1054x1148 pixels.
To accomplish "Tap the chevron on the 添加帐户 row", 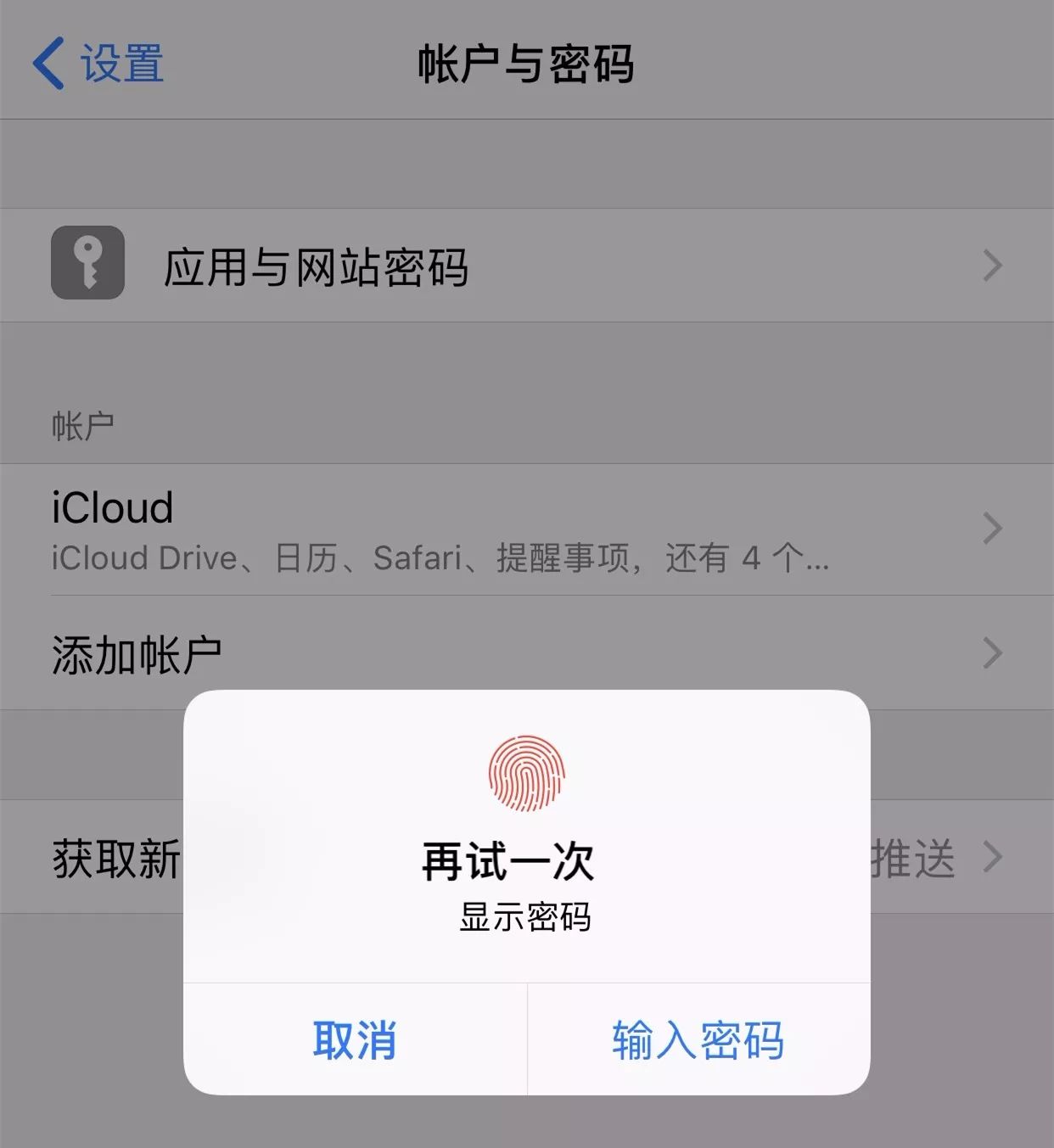I will tap(991, 652).
